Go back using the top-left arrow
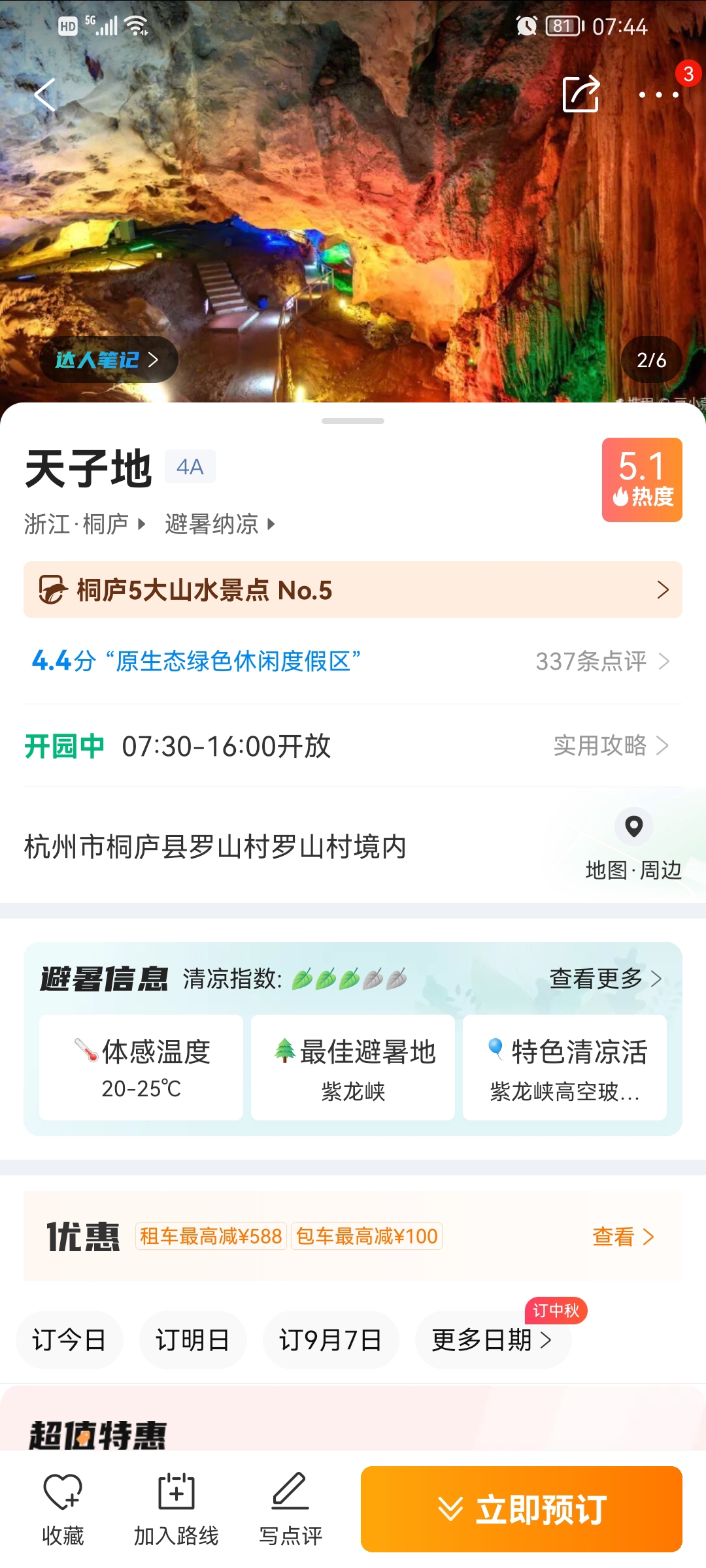Image resolution: width=706 pixels, height=1568 pixels. [x=44, y=95]
